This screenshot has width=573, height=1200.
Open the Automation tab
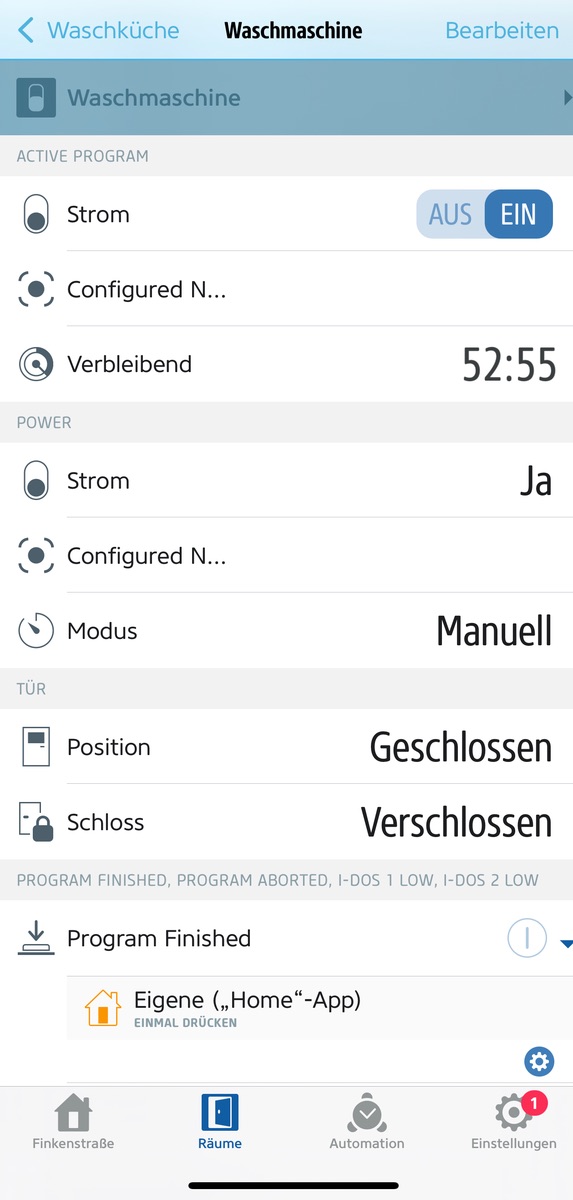[367, 1122]
